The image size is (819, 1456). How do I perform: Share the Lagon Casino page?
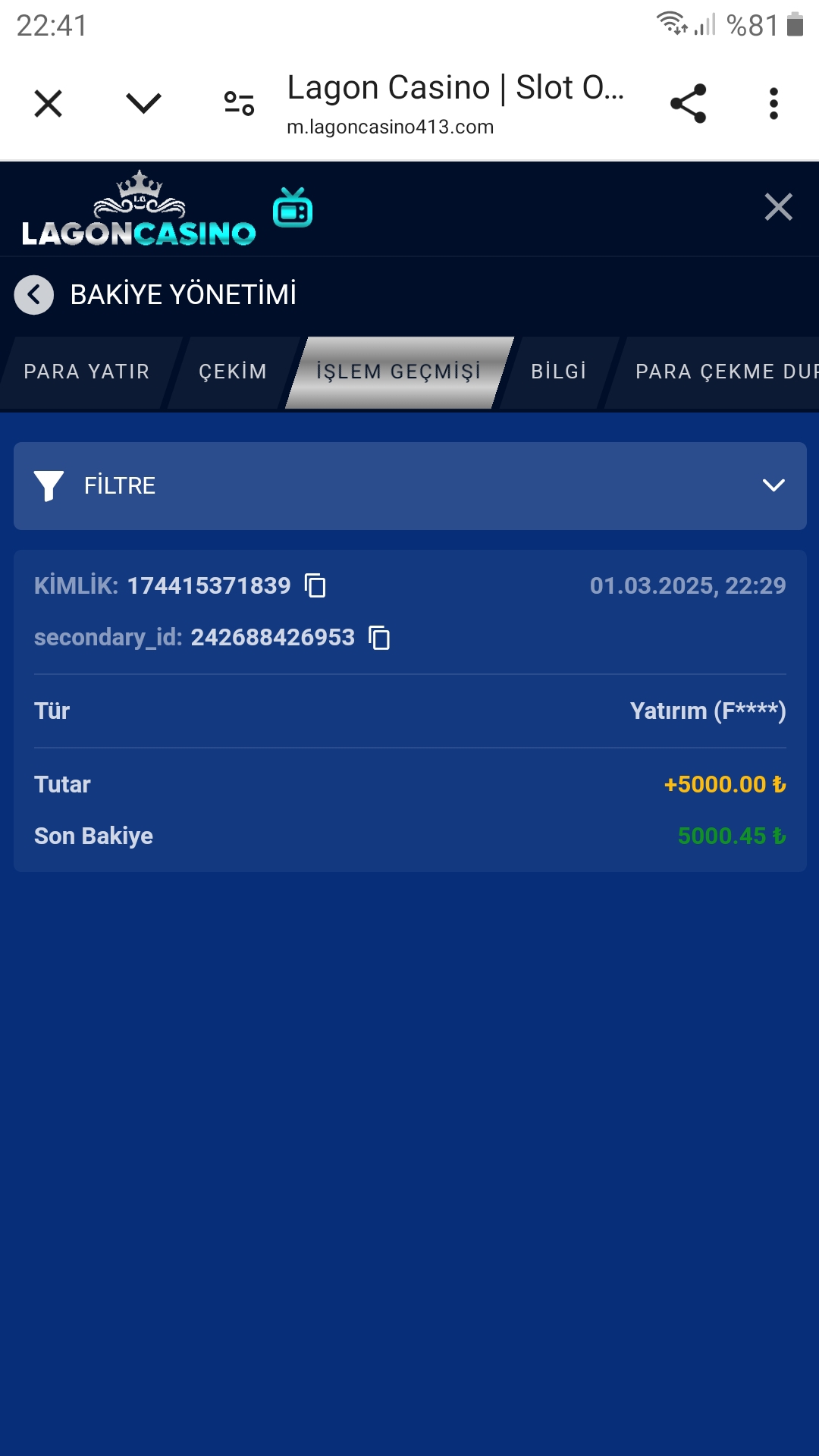coord(689,104)
